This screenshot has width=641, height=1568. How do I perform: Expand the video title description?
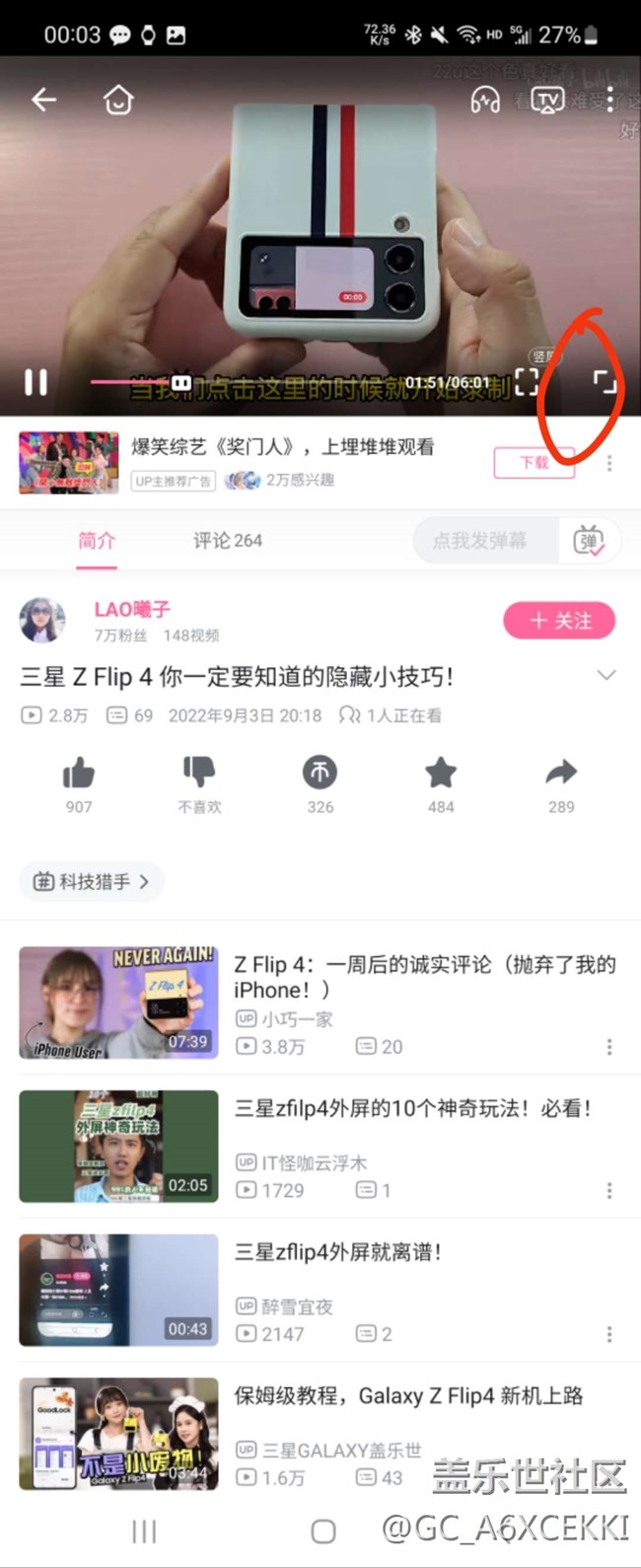click(x=606, y=676)
